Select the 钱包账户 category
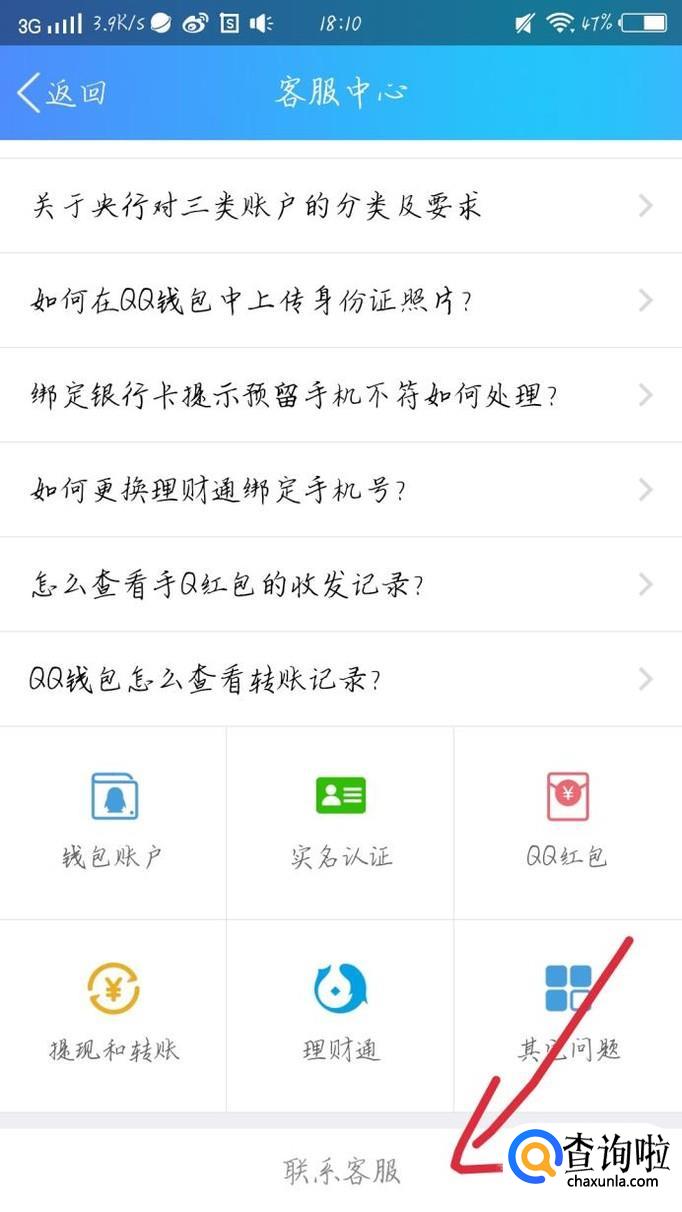The width and height of the screenshot is (682, 1212). (x=113, y=822)
